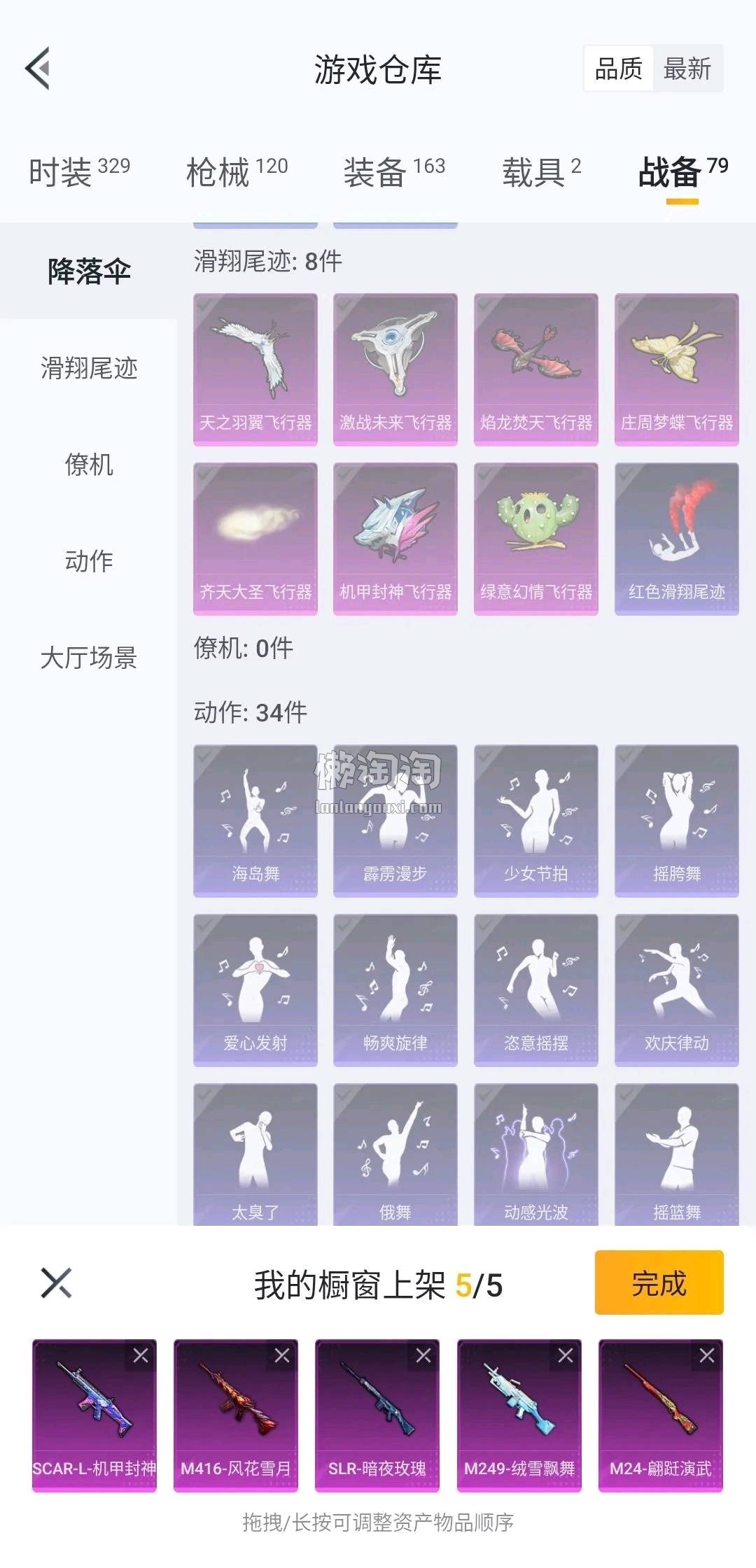The height and width of the screenshot is (1568, 756).
Task: Jump to 僚机 in the sidebar
Action: click(89, 464)
